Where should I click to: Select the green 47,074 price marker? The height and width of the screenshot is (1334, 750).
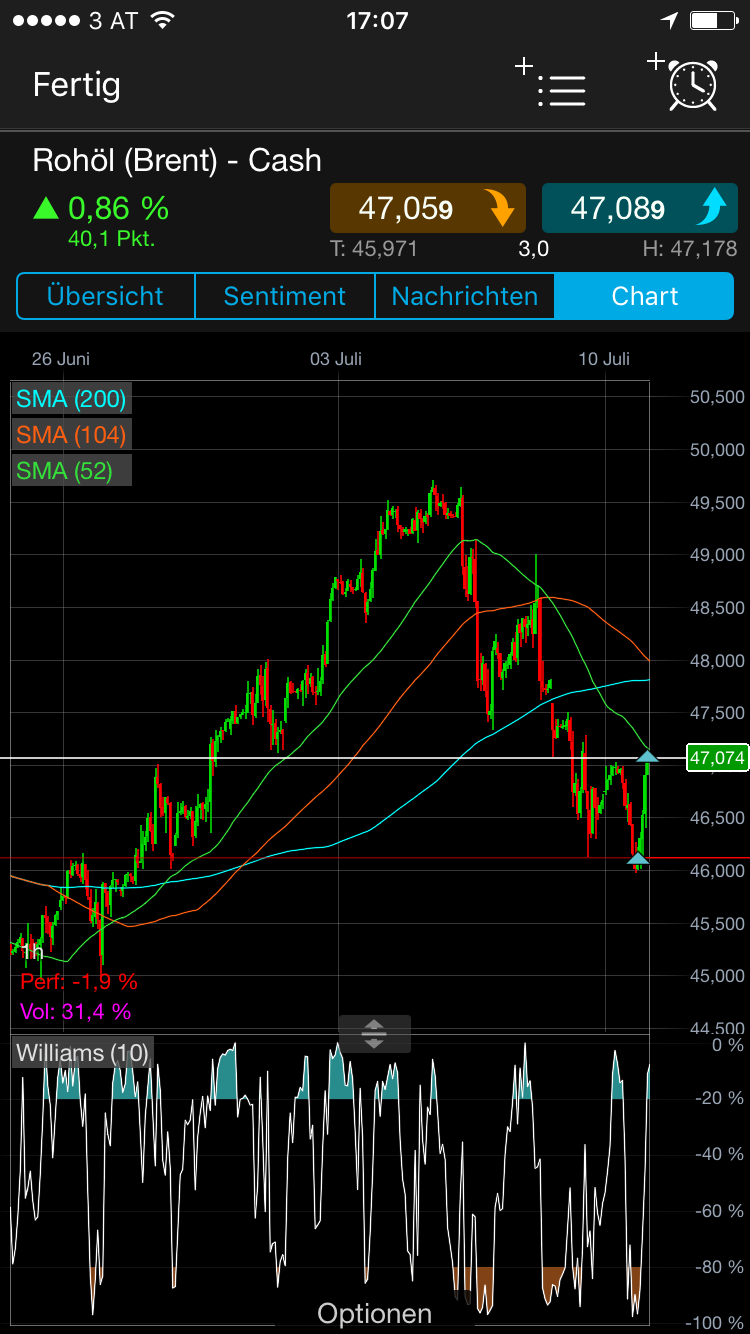coord(716,758)
